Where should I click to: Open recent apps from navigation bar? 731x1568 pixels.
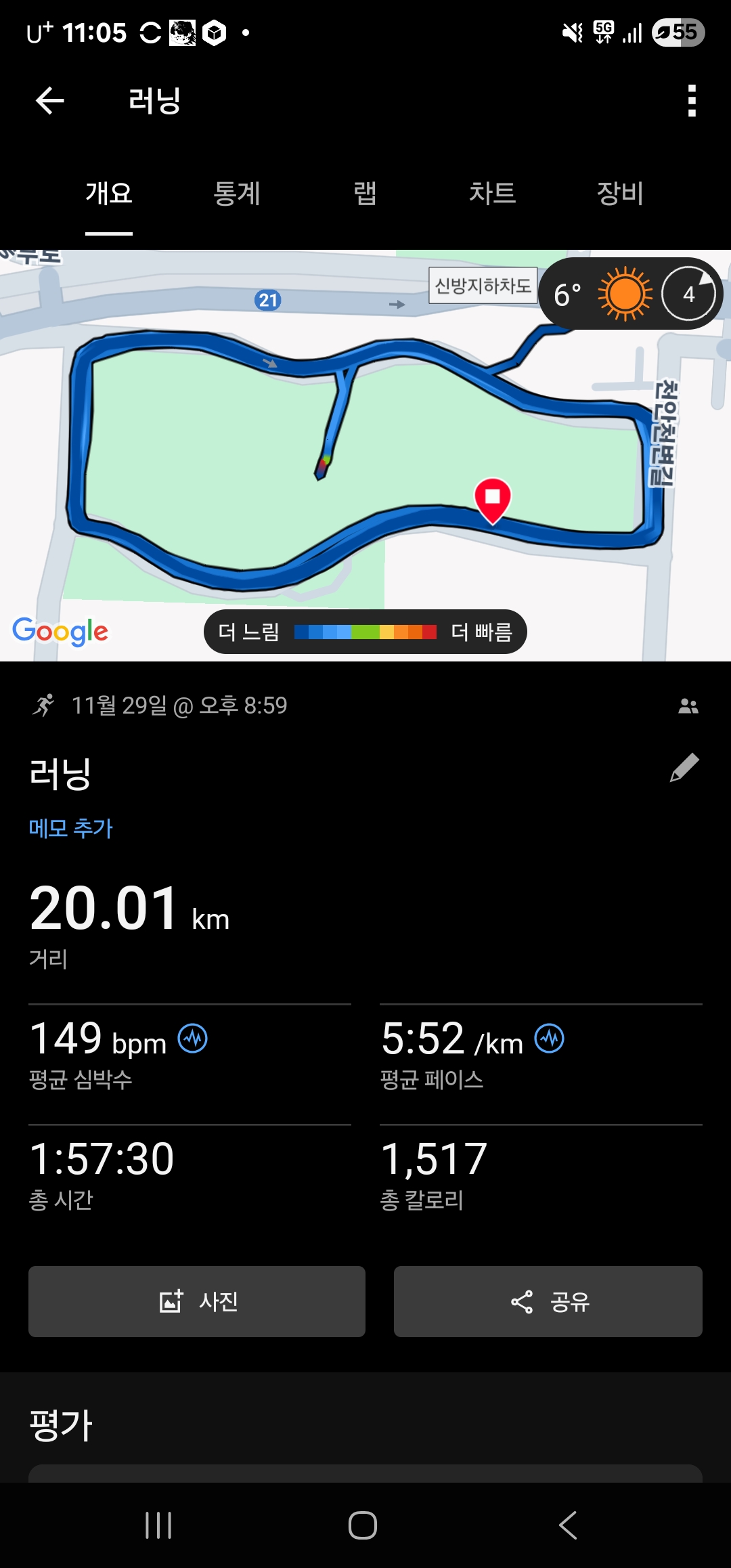tap(158, 1525)
